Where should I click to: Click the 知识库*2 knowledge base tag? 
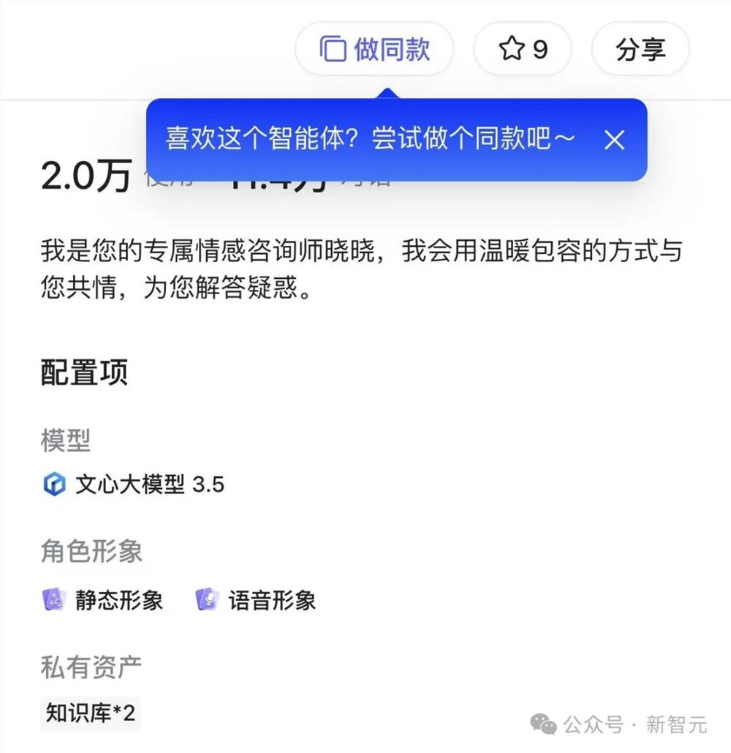90,713
